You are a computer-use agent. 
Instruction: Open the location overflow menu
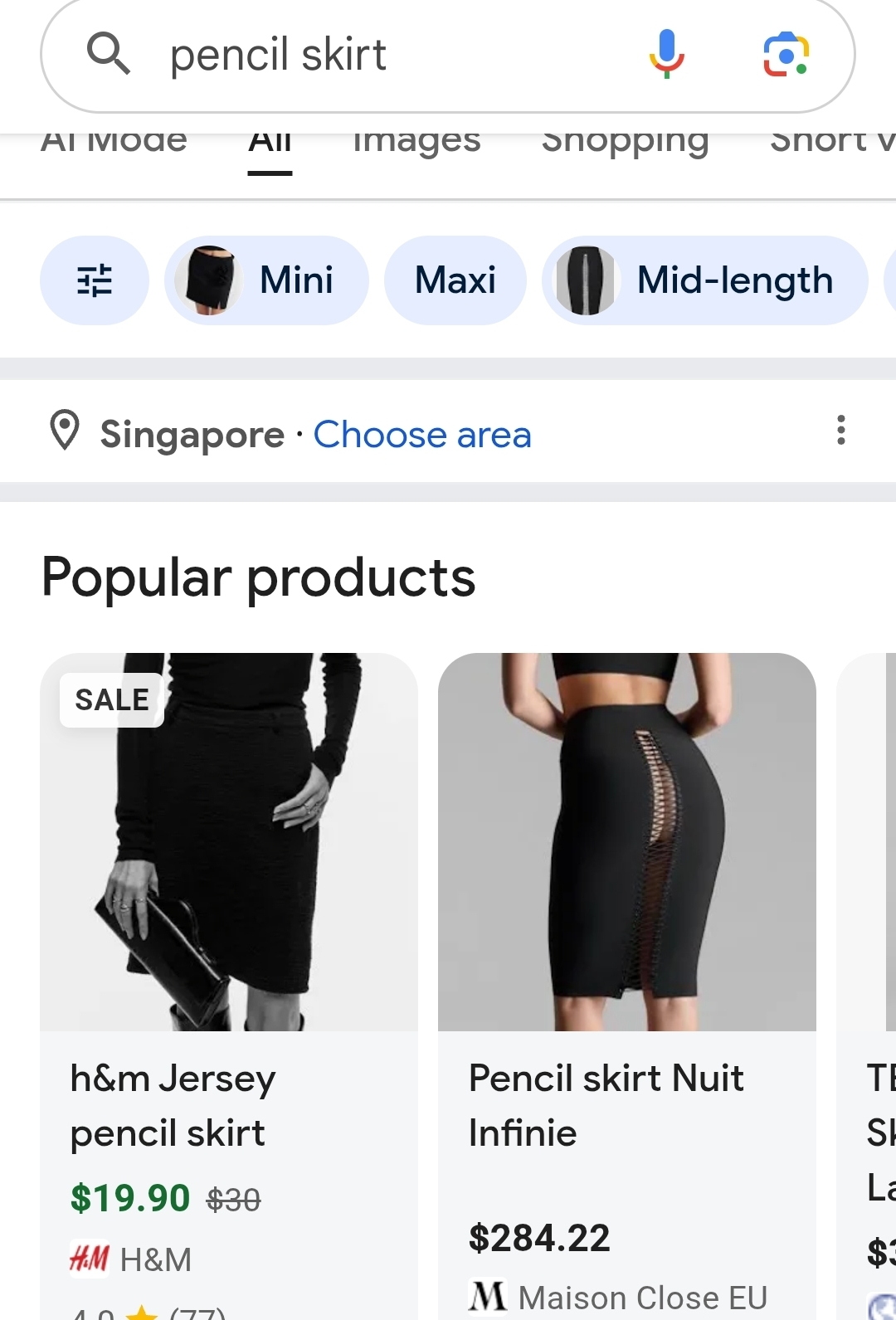pos(840,430)
